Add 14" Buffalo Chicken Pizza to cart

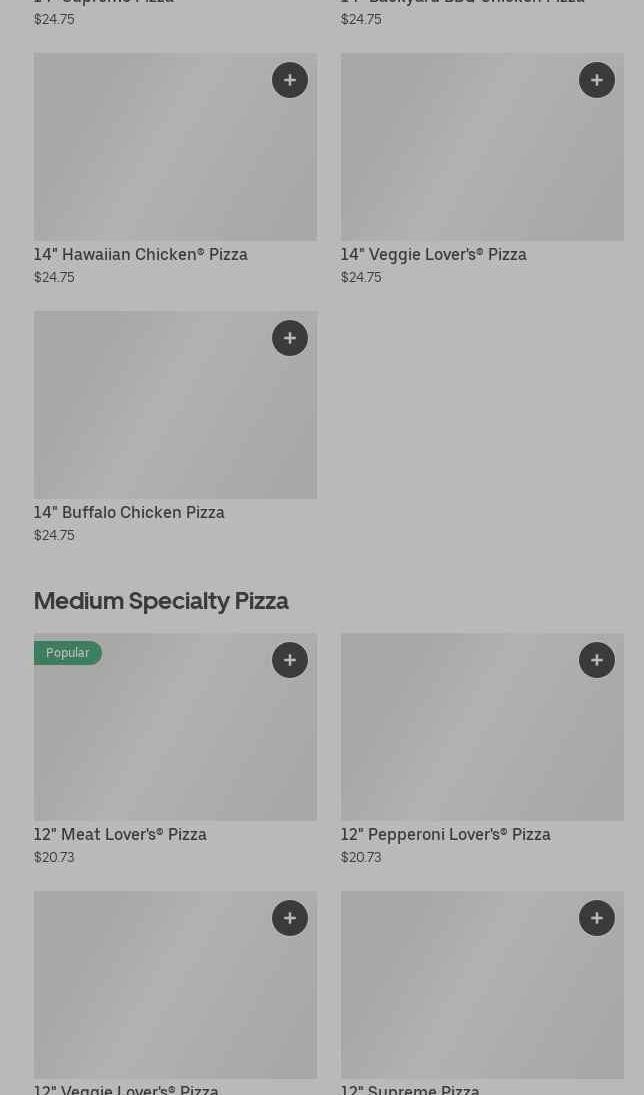pyautogui.click(x=290, y=338)
